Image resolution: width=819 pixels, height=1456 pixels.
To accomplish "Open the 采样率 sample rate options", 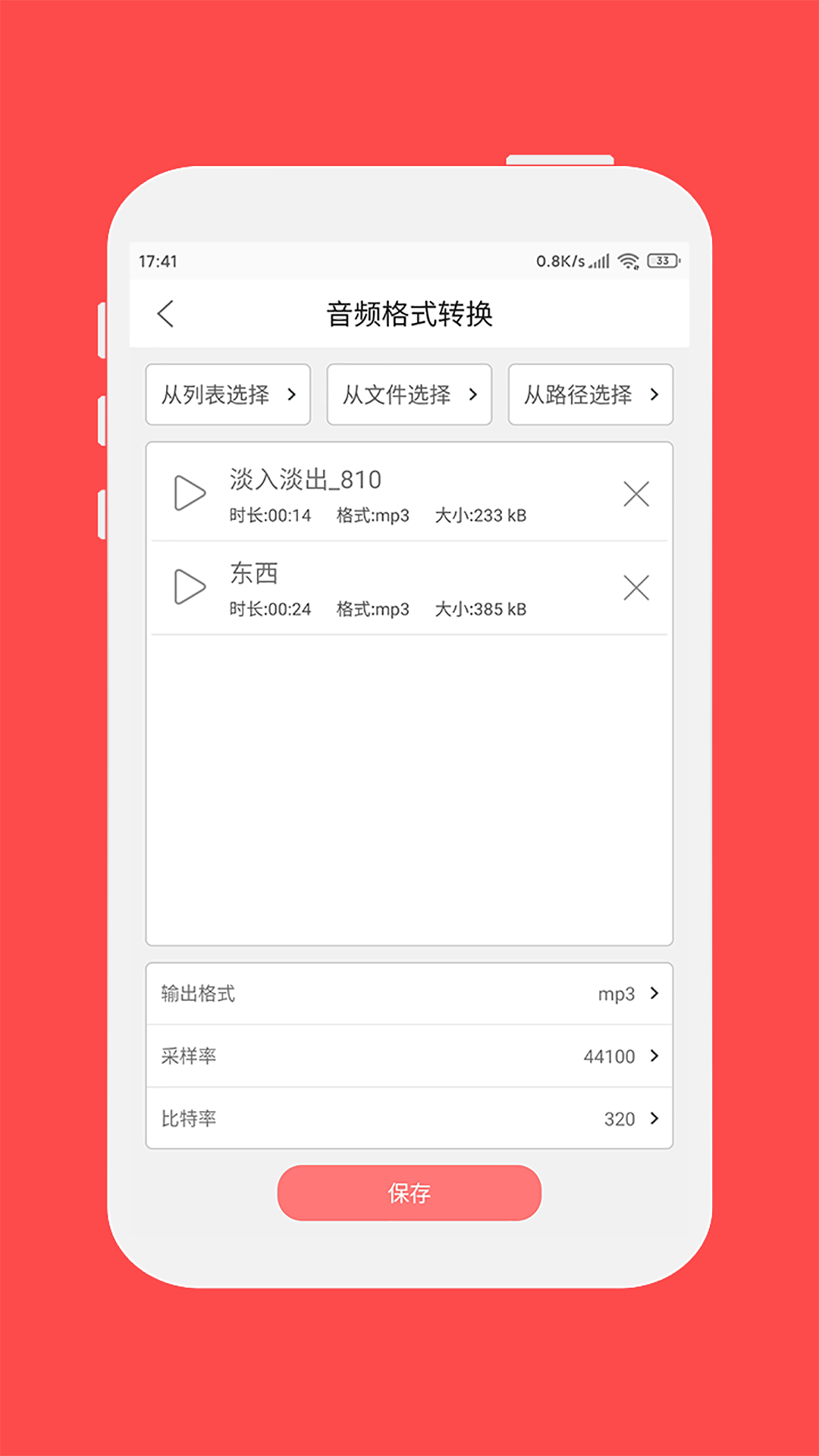I will [x=409, y=1056].
